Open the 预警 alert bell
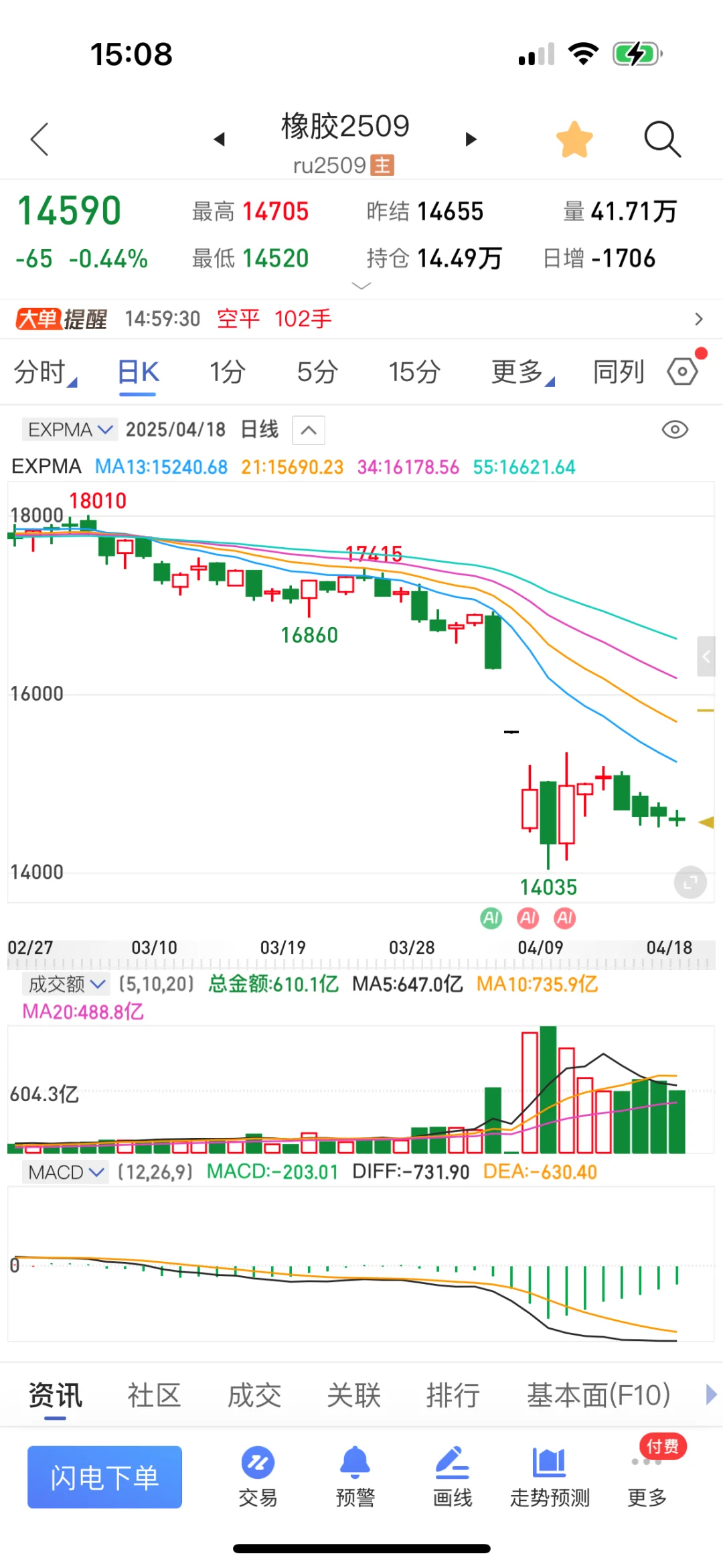Viewport: 723px width, 1568px height. pos(355,1477)
